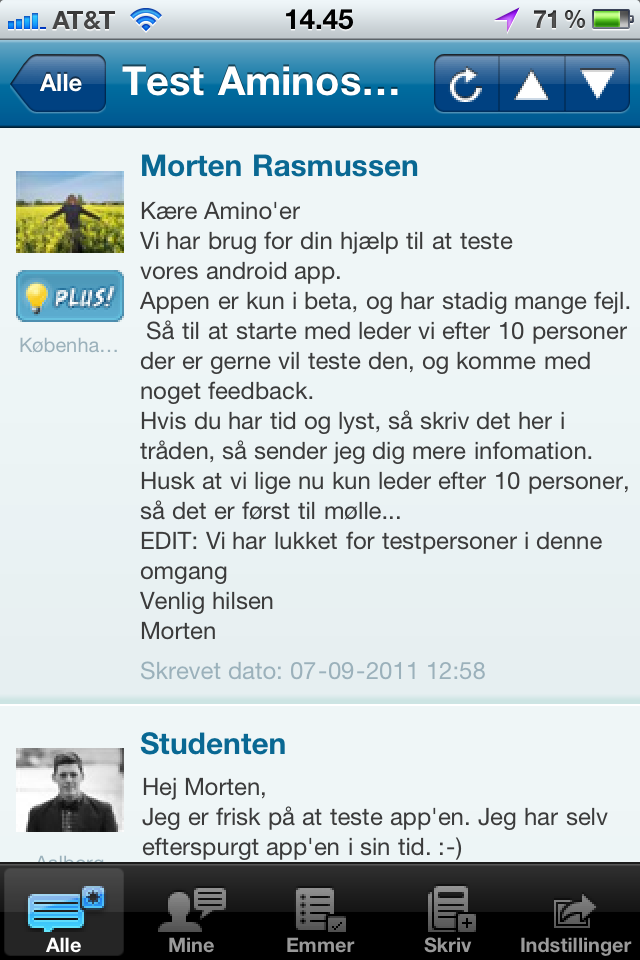This screenshot has width=640, height=960.
Task: Jump to previous post with up arrow
Action: 531,84
